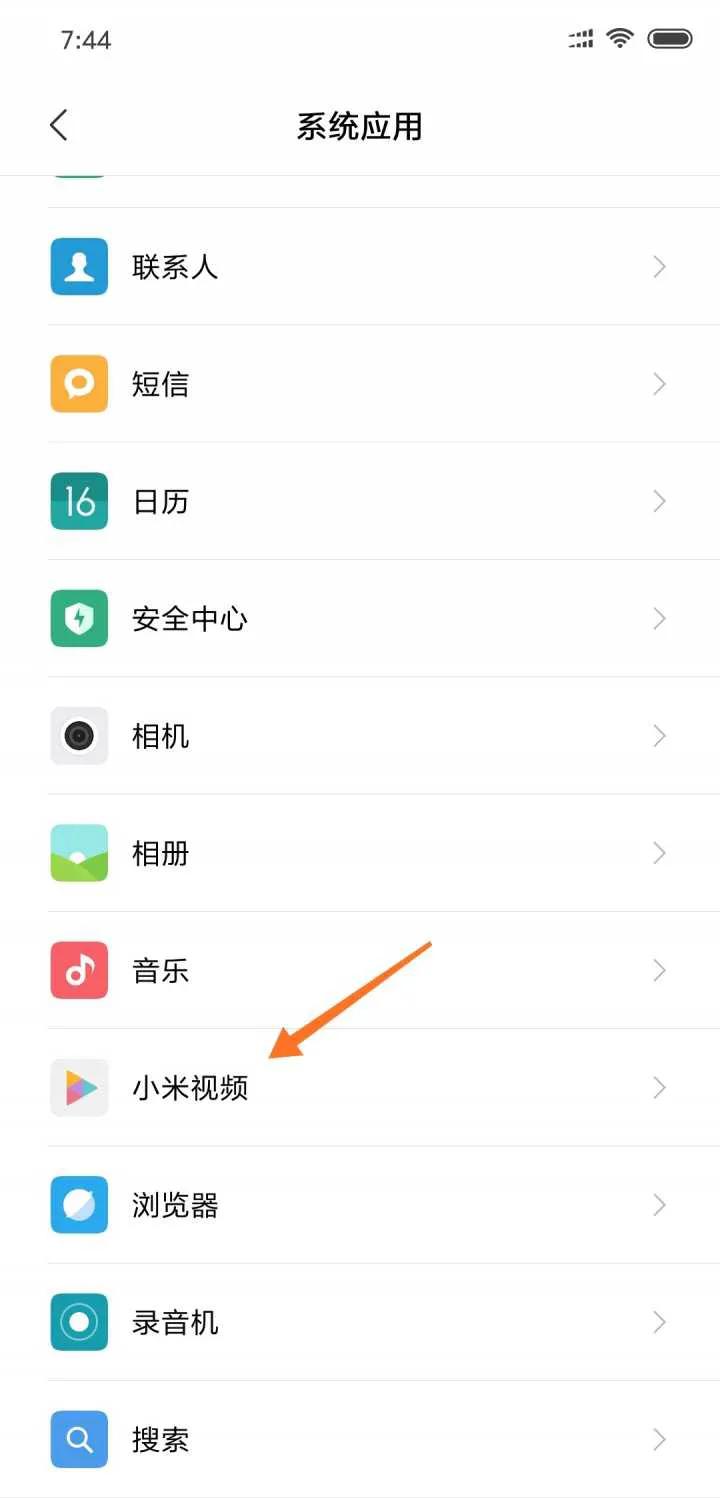Viewport: 720px width, 1498px height.
Task: Tap the Music (音乐) note icon
Action: point(78,970)
